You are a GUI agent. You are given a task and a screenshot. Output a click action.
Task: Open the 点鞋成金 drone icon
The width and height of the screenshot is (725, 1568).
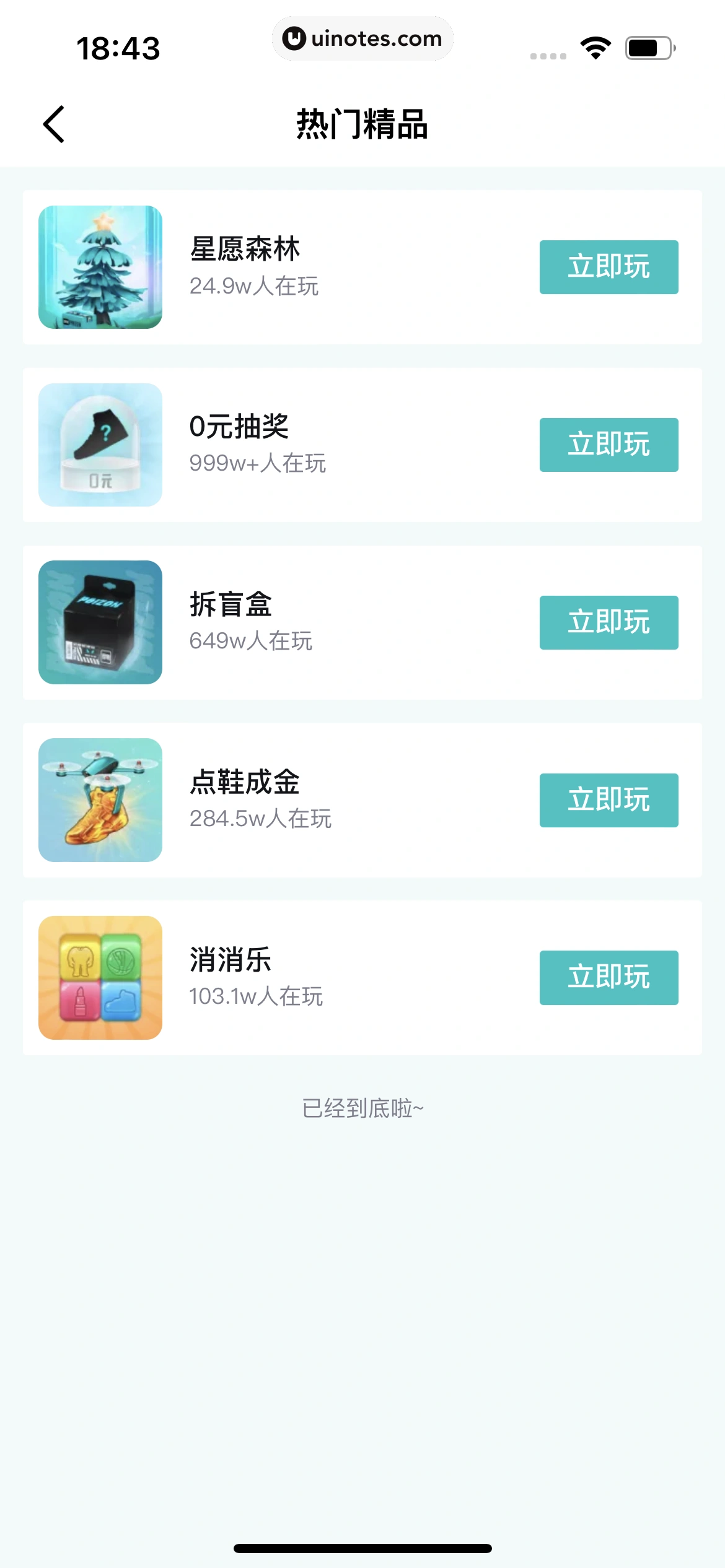click(x=100, y=800)
